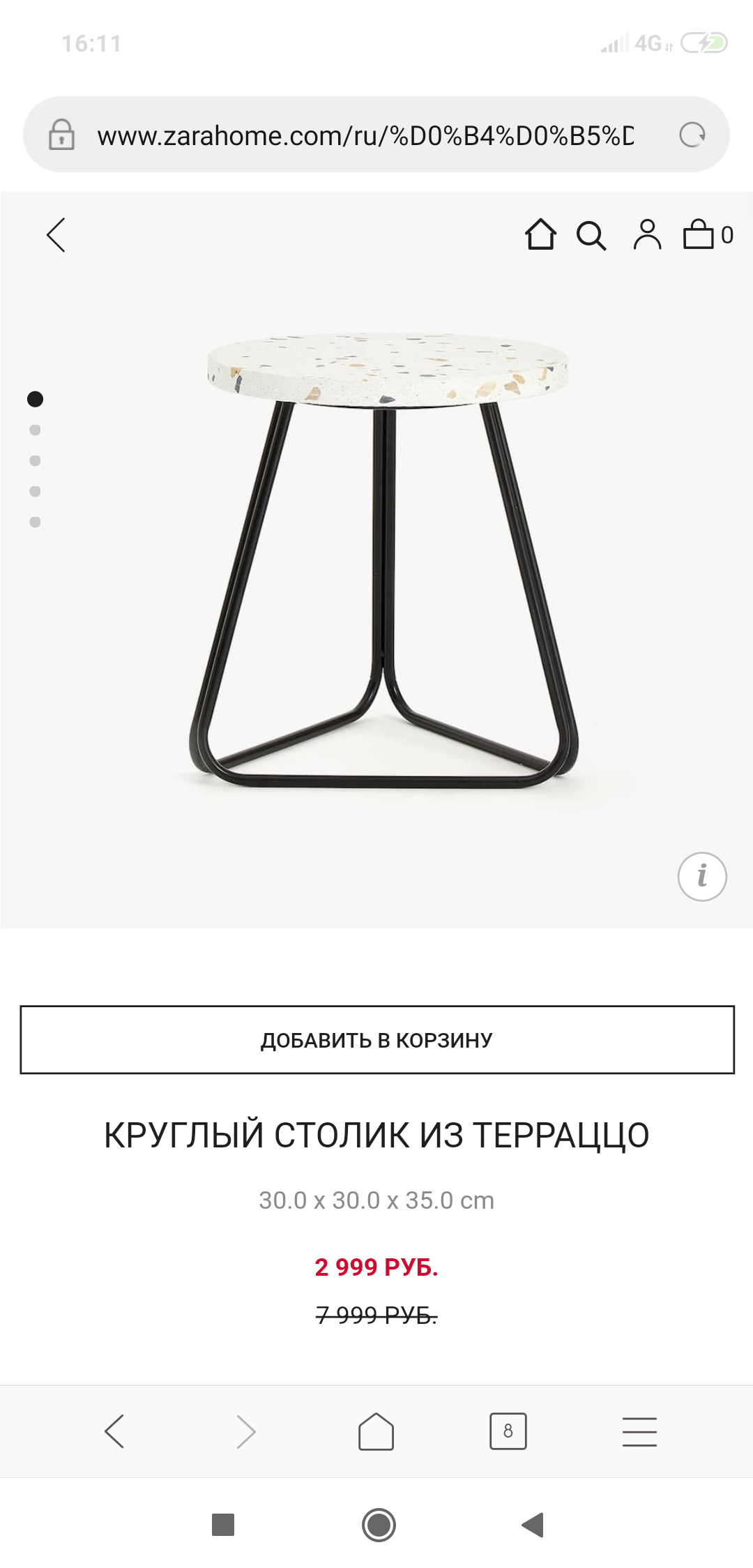This screenshot has width=753, height=1568.
Task: Tap the address bar URL
Action: pyautogui.click(x=365, y=135)
